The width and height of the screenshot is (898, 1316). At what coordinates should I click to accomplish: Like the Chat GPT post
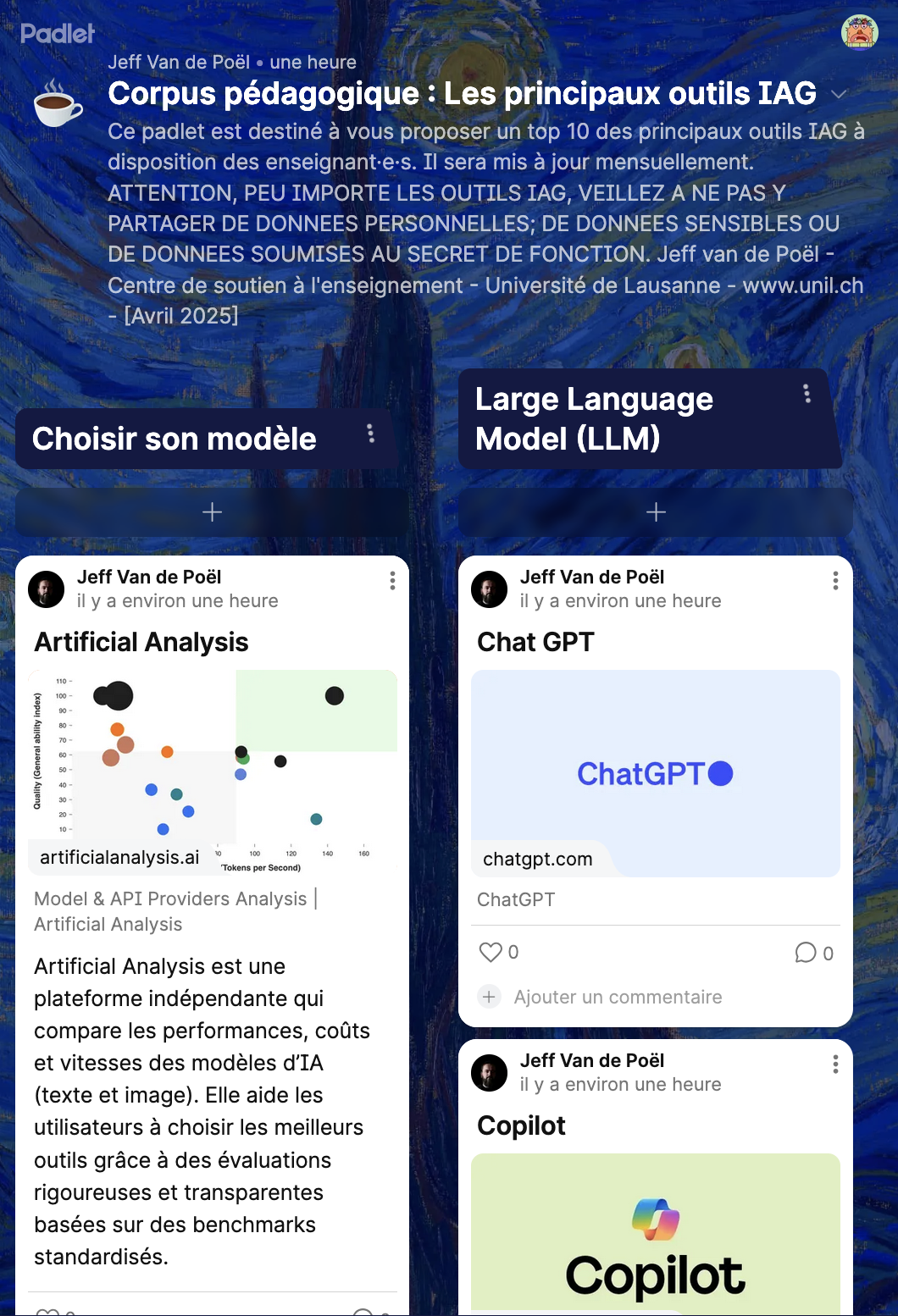pyautogui.click(x=491, y=953)
